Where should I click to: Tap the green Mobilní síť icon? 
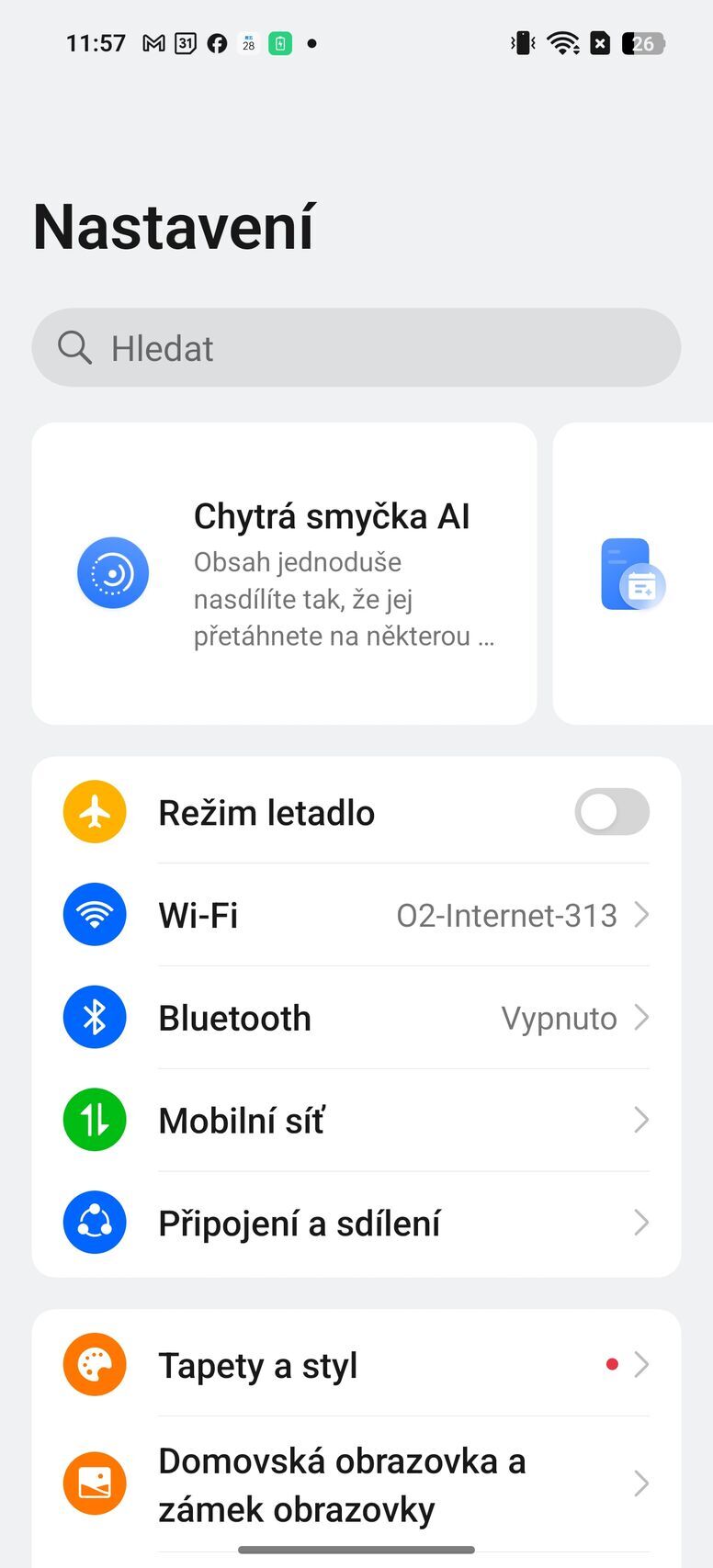pyautogui.click(x=94, y=1120)
